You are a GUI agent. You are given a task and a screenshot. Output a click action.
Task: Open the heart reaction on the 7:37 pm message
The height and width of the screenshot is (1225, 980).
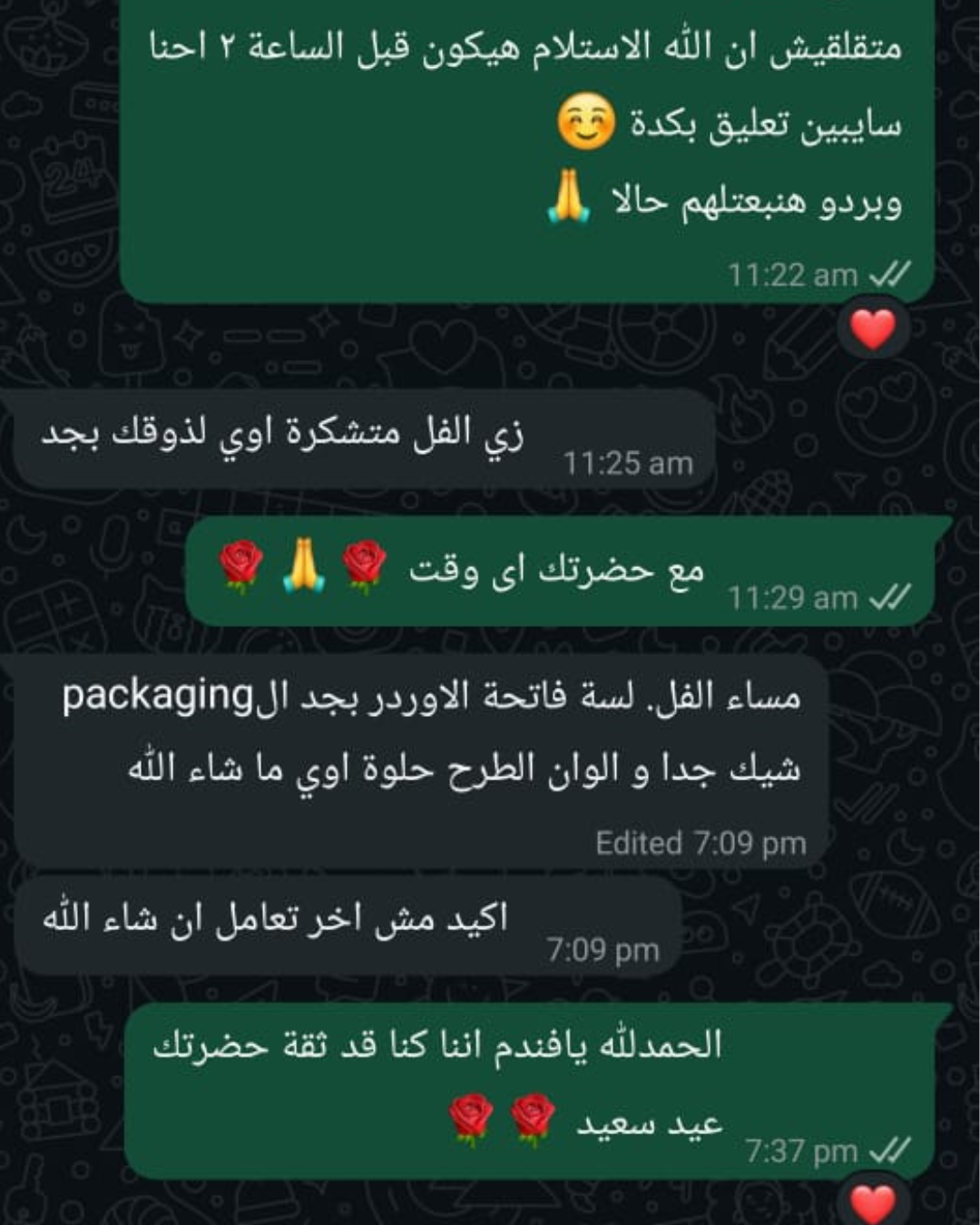click(874, 1201)
